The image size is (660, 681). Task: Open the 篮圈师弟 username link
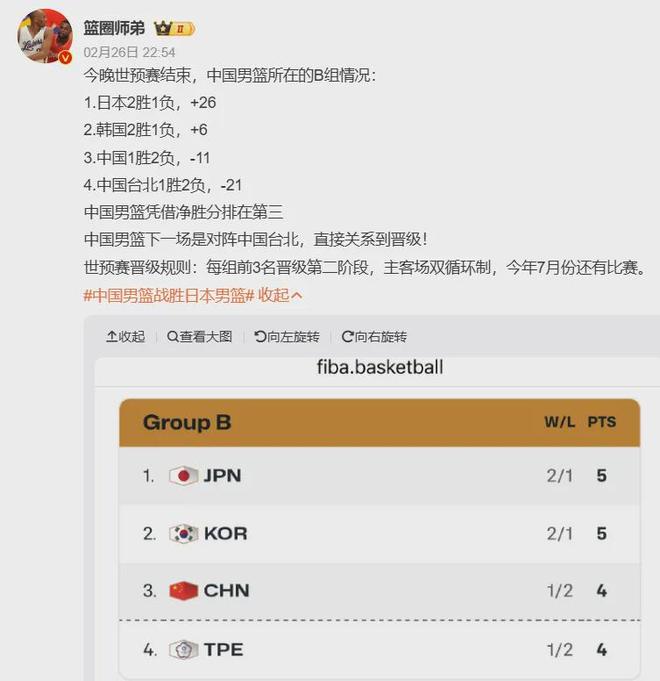(x=115, y=28)
